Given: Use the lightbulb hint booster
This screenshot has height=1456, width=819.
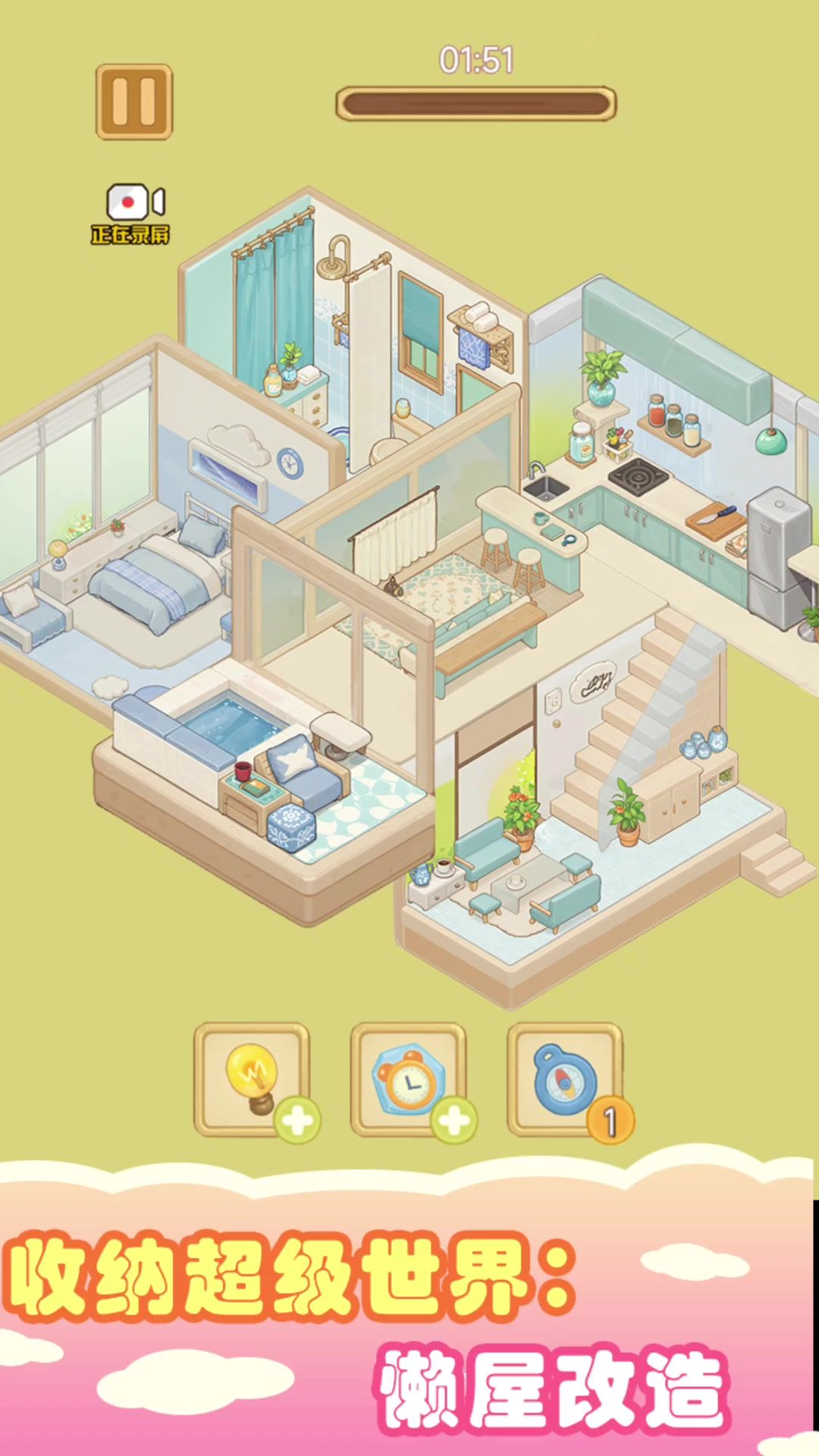Looking at the screenshot, I should [252, 1078].
